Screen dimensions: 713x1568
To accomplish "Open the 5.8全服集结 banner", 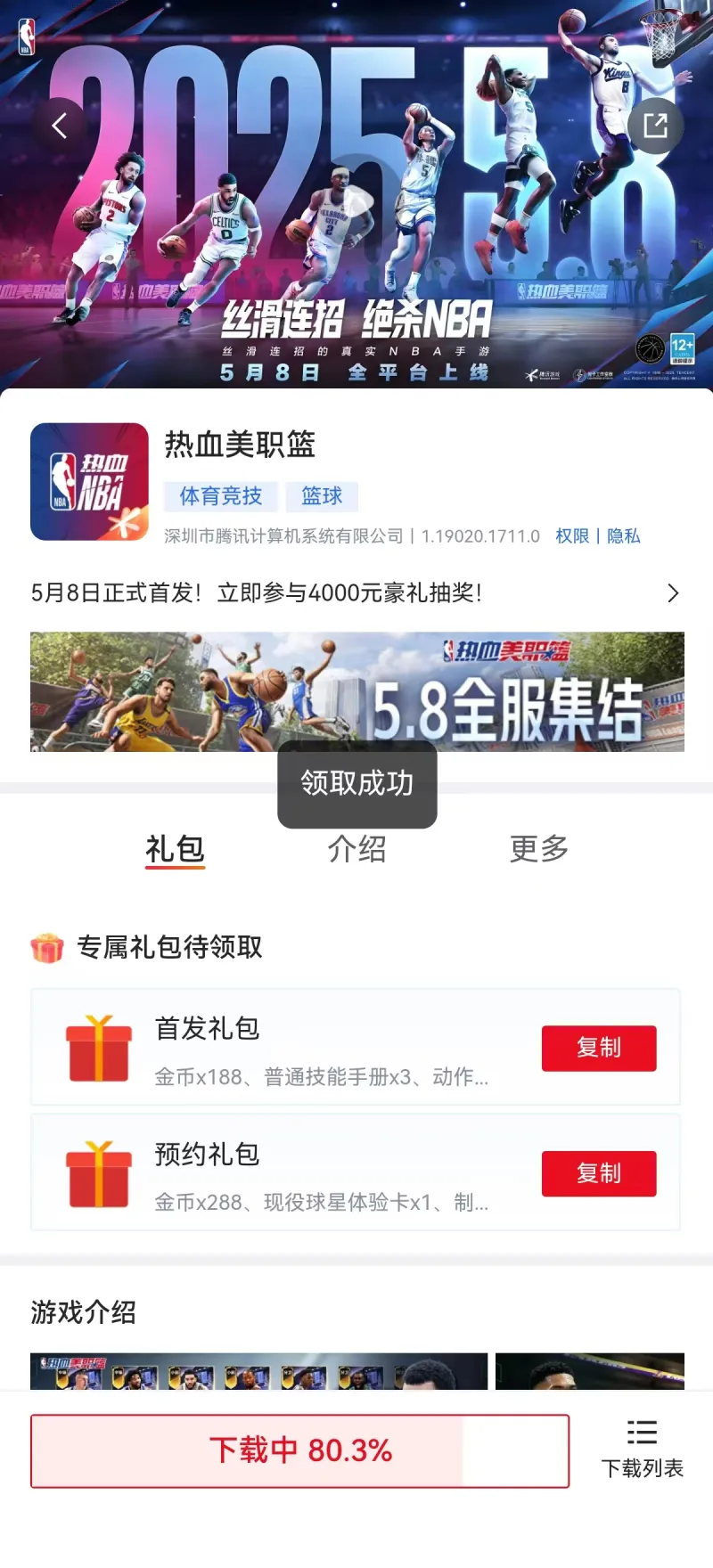I will point(356,692).
